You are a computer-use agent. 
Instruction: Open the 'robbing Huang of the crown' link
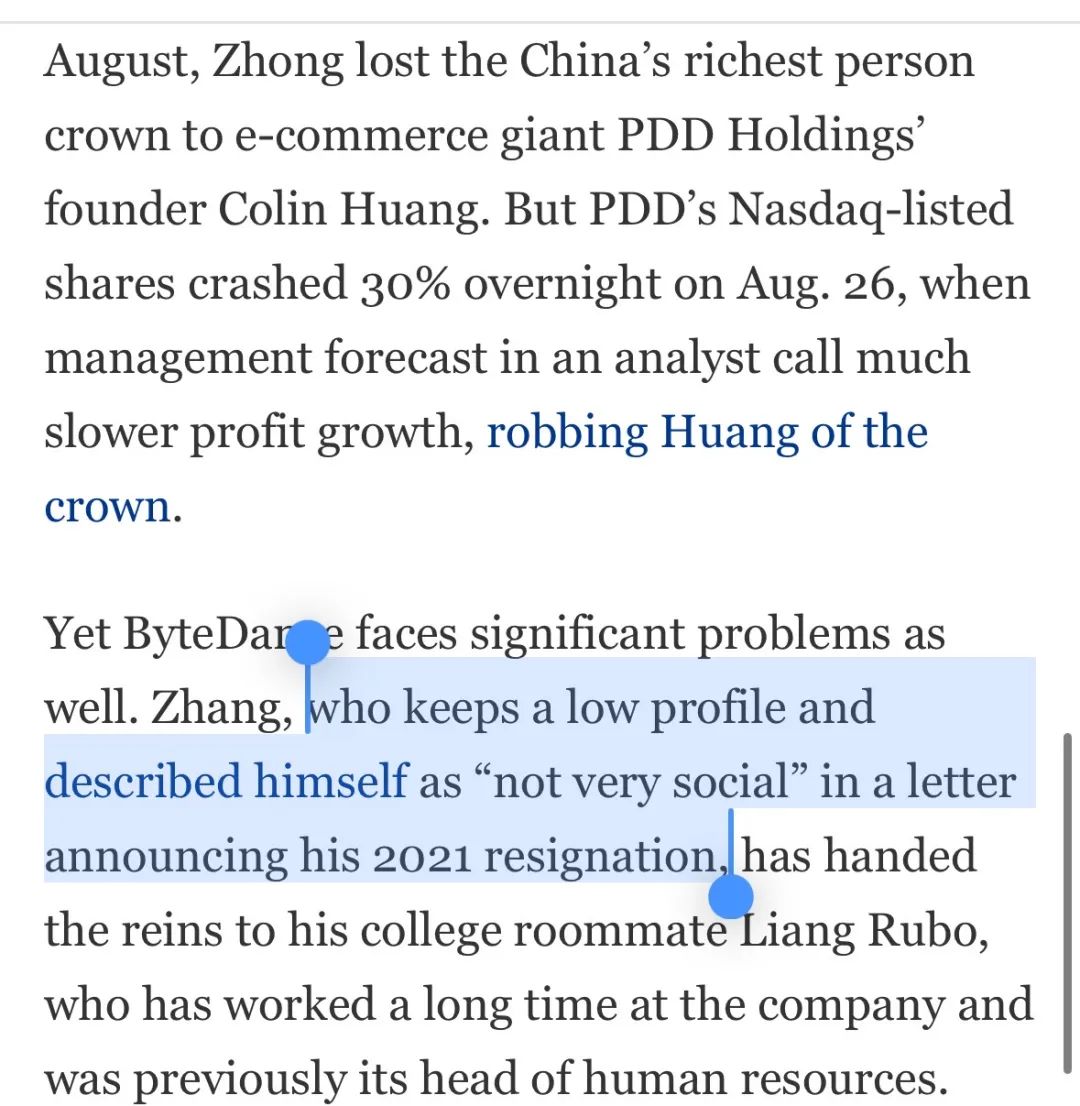706,433
